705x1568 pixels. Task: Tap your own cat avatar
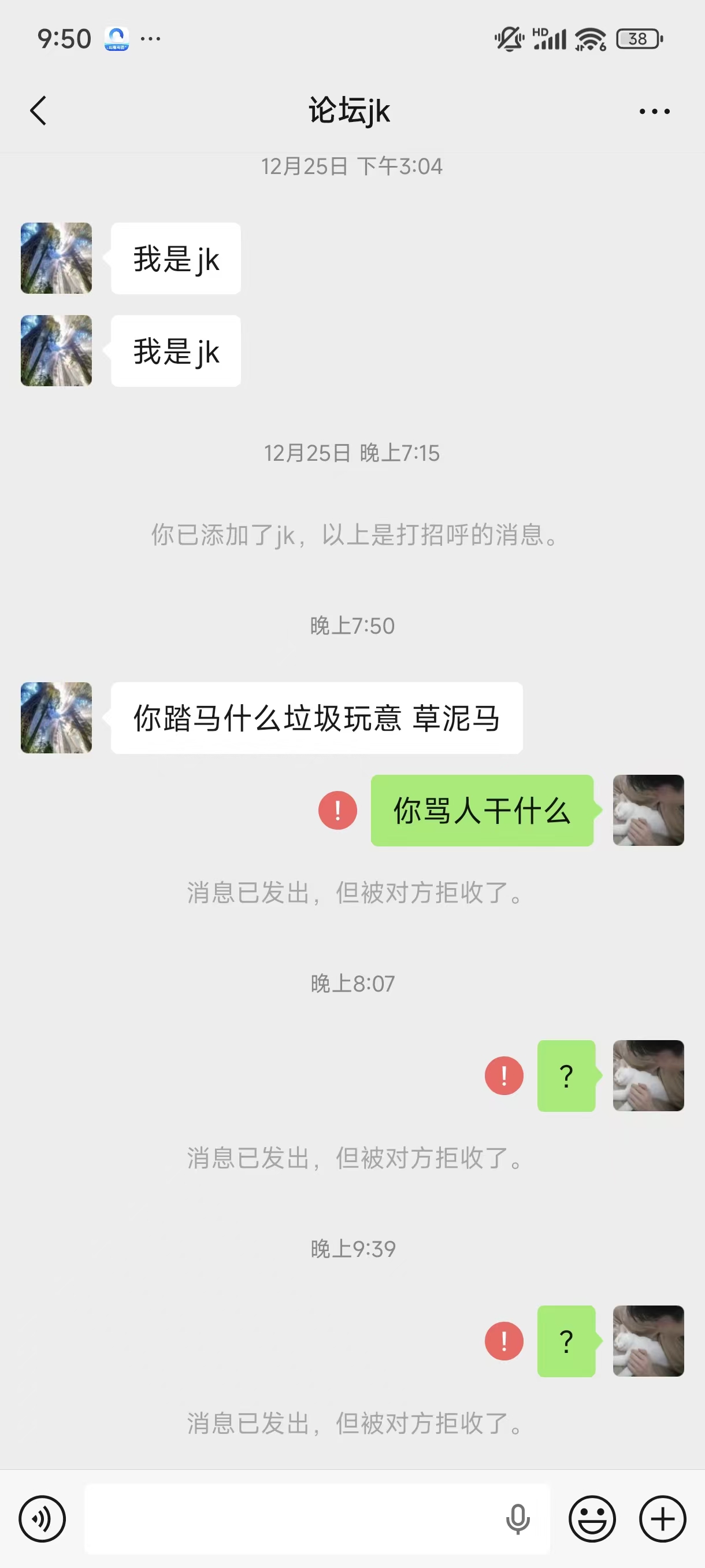point(648,809)
